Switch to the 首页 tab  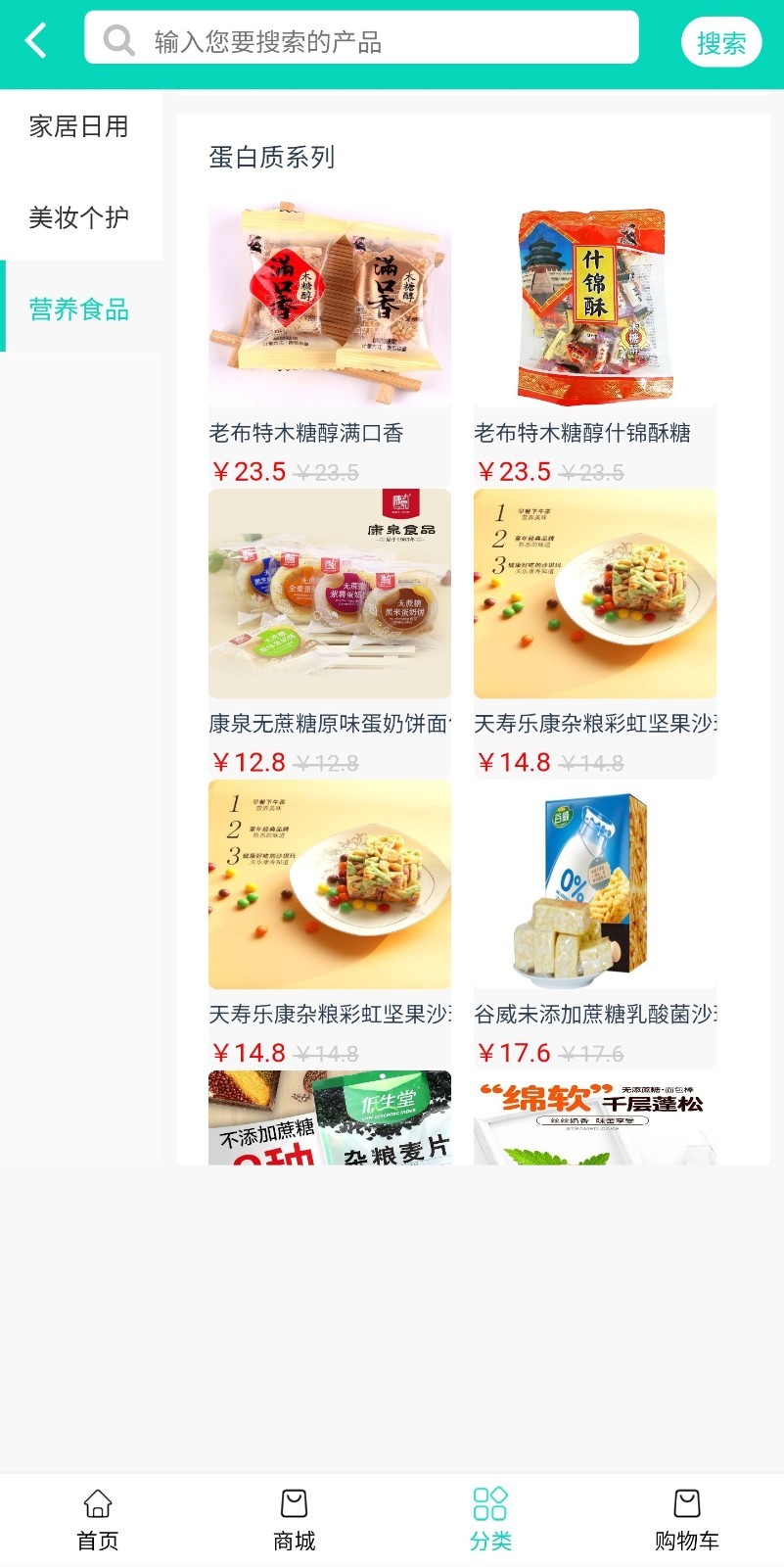click(x=98, y=1519)
